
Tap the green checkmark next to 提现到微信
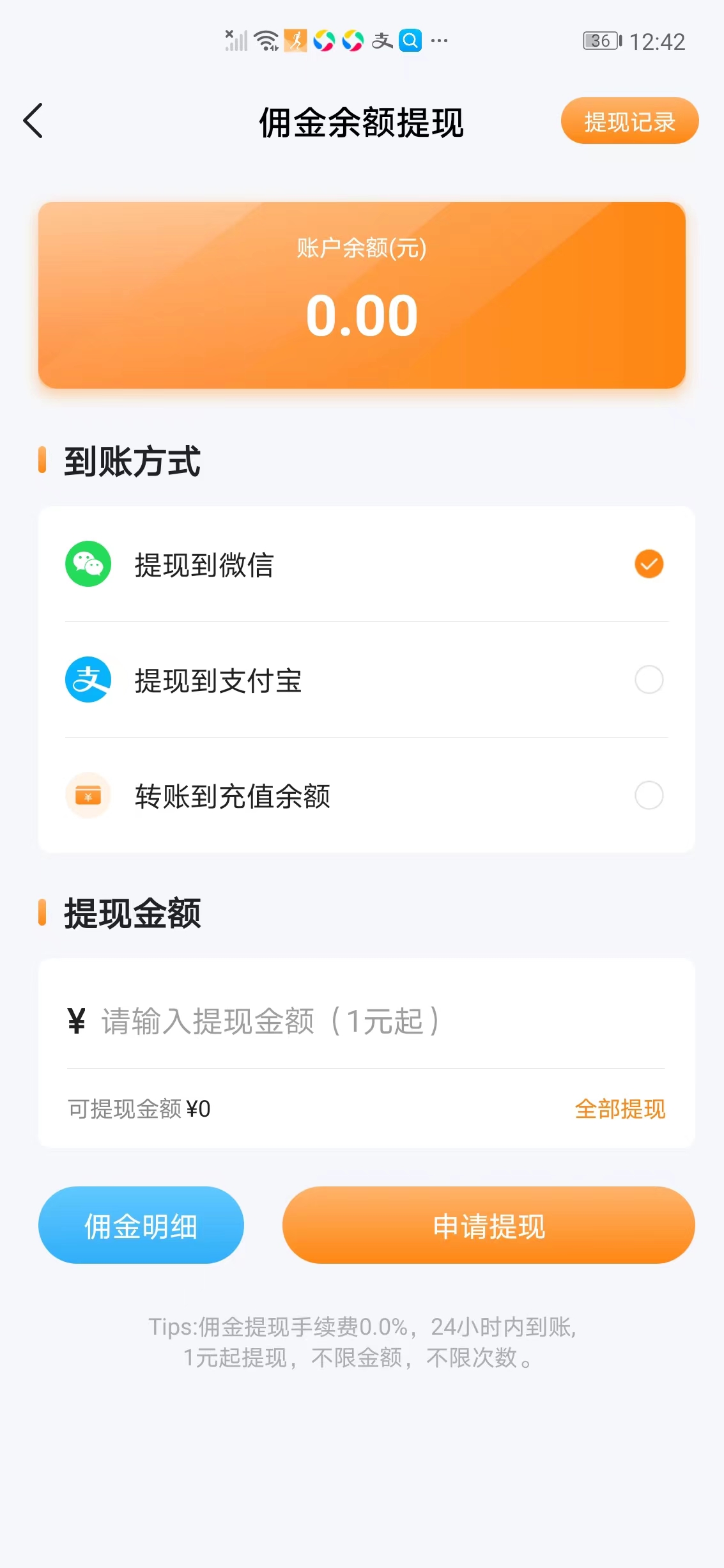(x=649, y=563)
